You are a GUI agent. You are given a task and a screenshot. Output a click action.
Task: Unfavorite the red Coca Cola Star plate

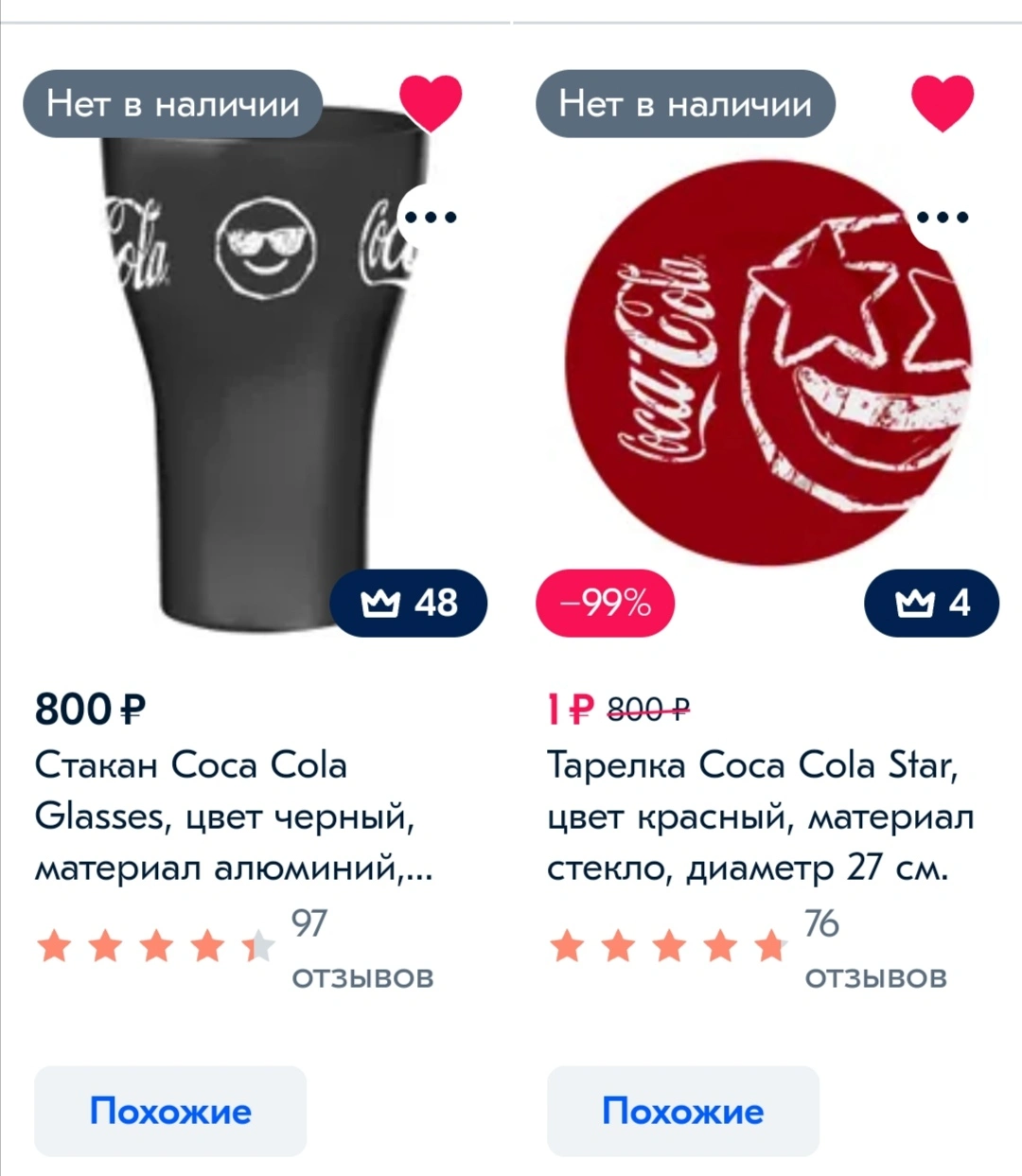pyautogui.click(x=943, y=103)
